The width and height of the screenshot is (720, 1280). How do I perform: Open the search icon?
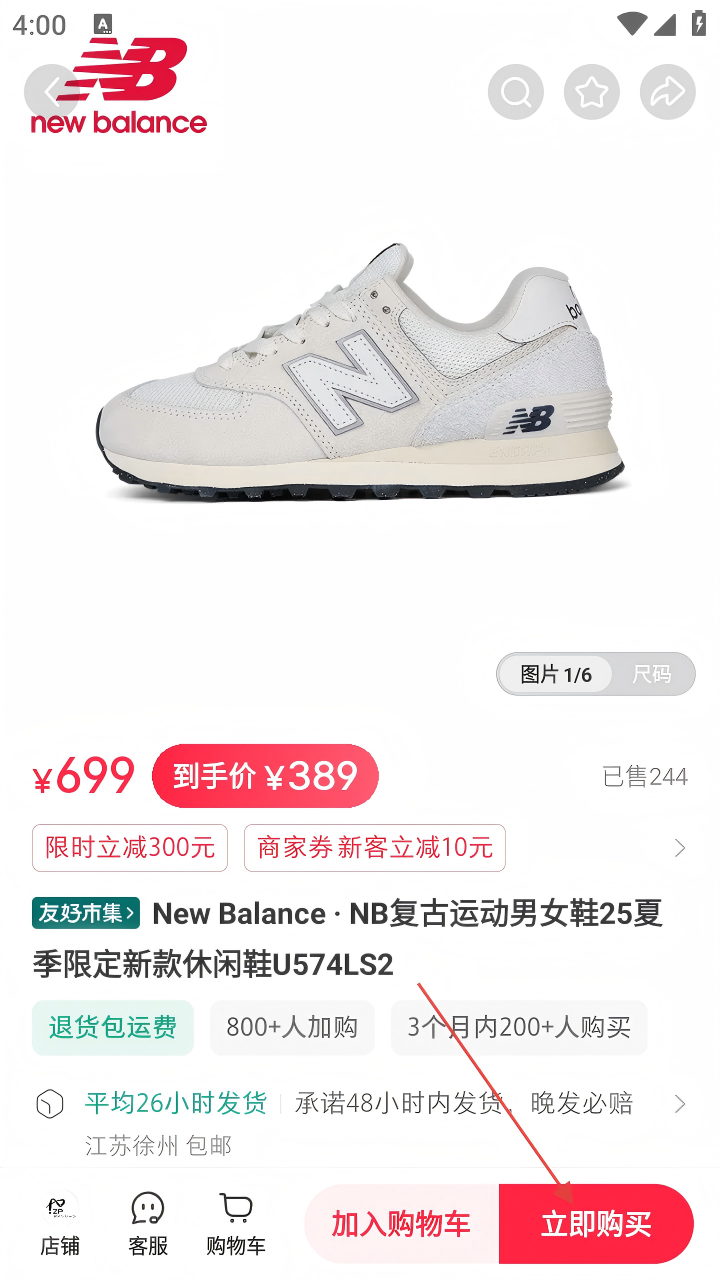516,92
